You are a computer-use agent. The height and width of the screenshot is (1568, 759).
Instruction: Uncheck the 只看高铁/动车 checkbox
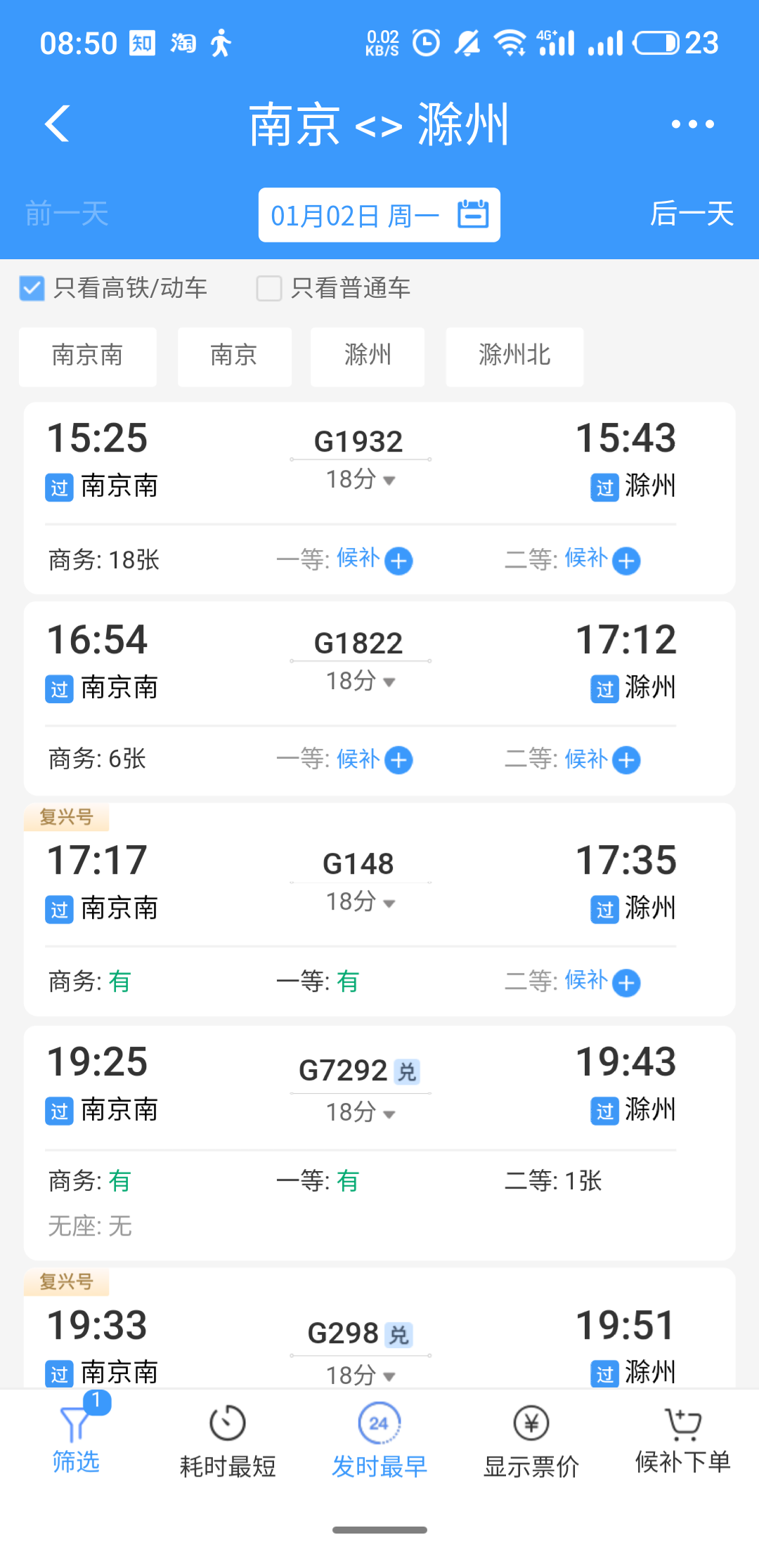pyautogui.click(x=32, y=288)
